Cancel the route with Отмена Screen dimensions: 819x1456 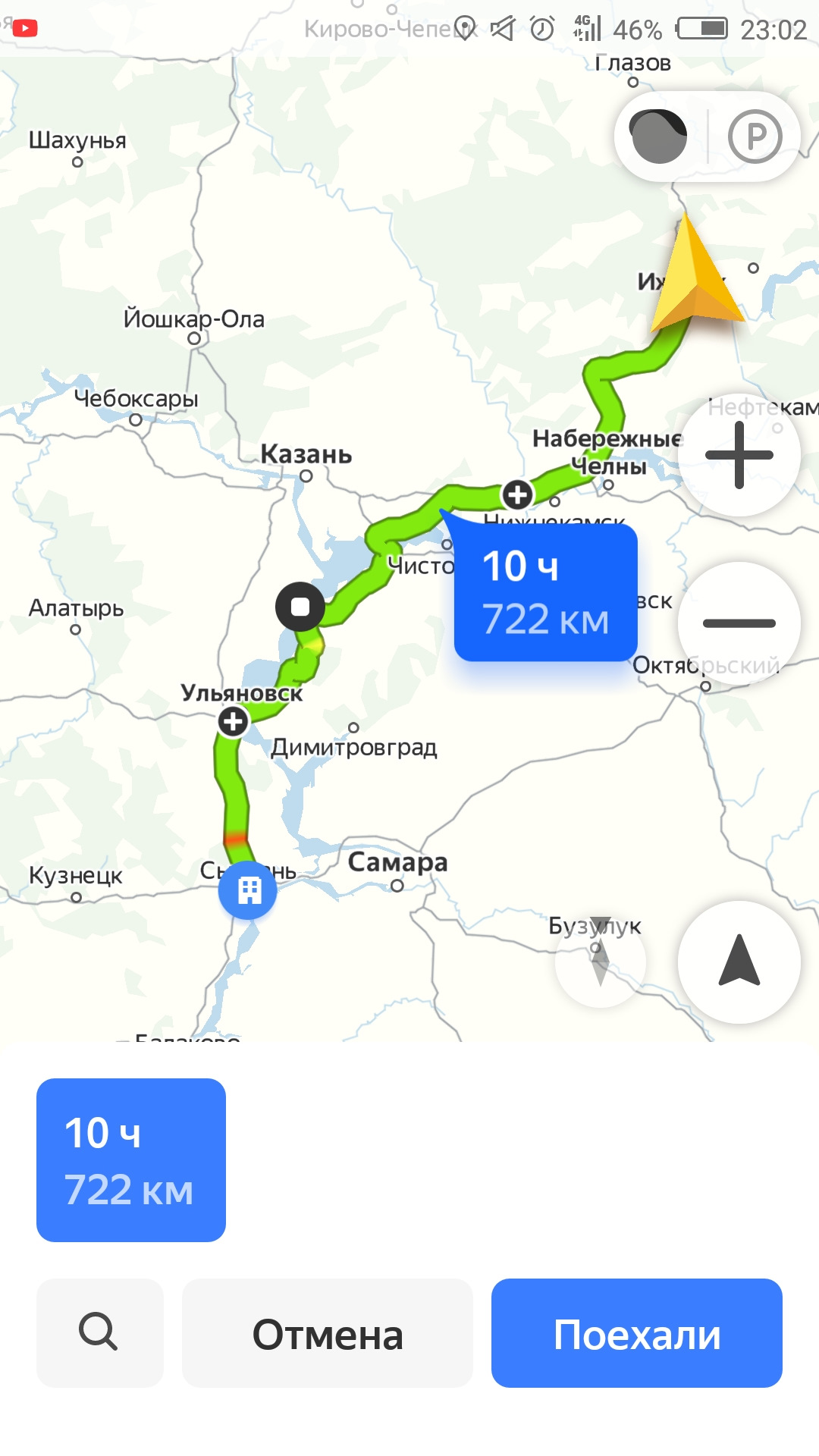(327, 1333)
